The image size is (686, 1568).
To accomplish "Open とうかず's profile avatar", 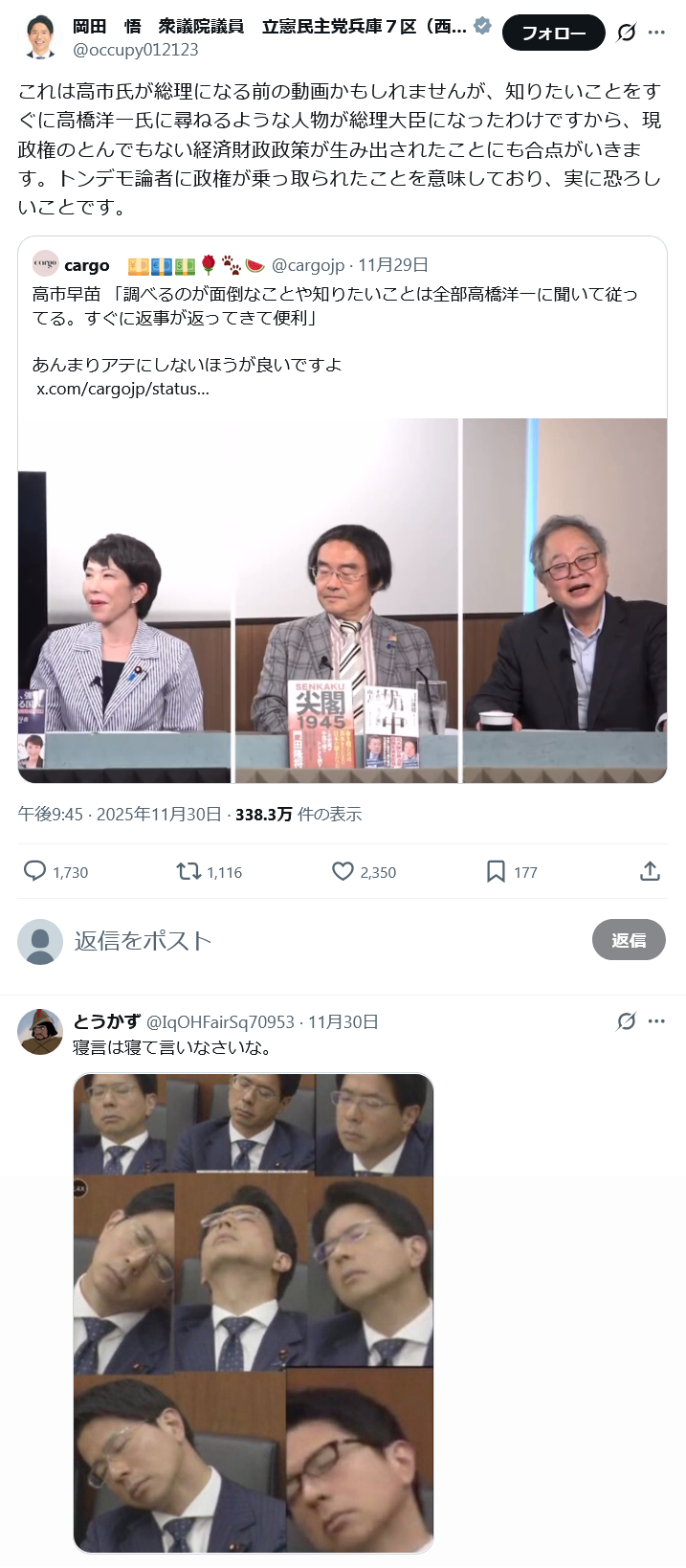I will tap(40, 1031).
